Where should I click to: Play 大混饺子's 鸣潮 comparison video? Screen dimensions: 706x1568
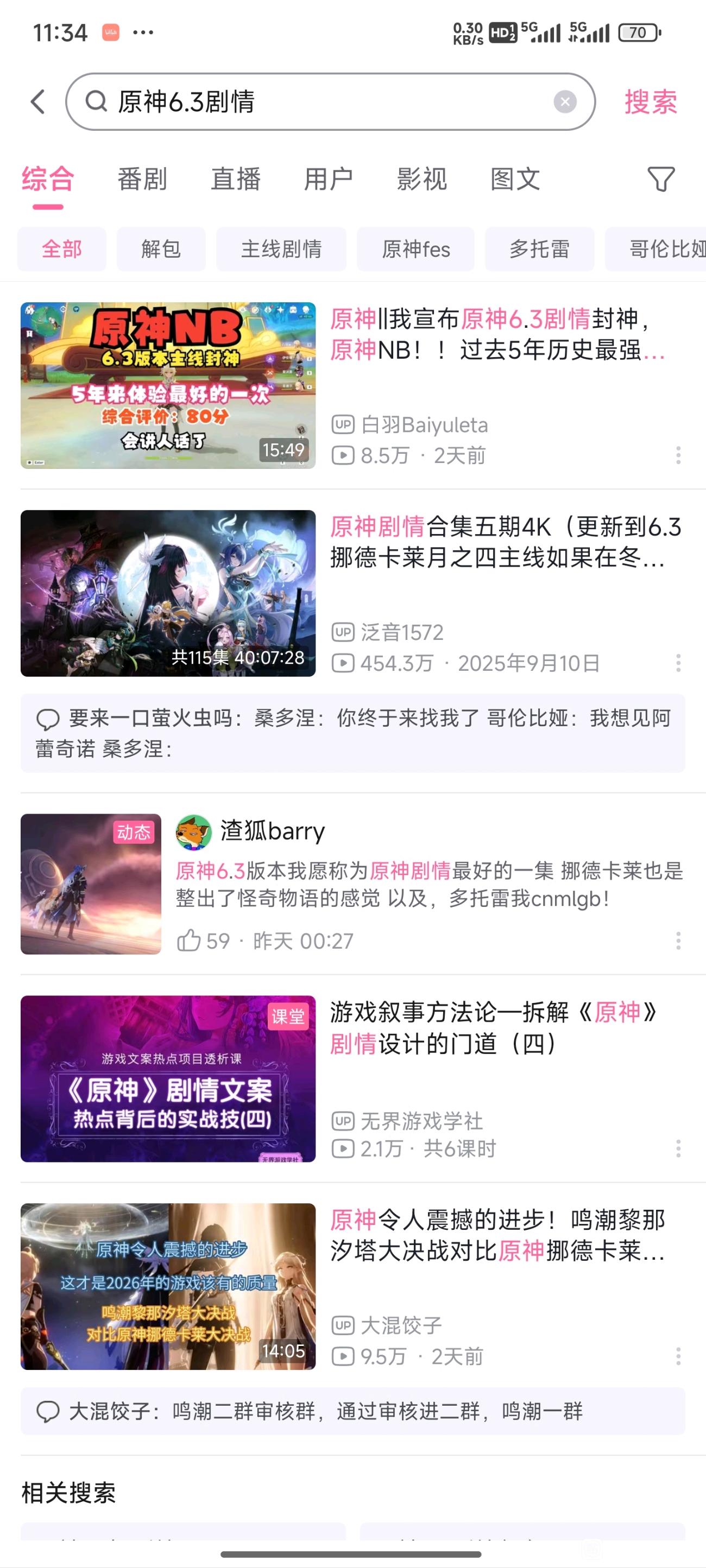pos(168,1286)
